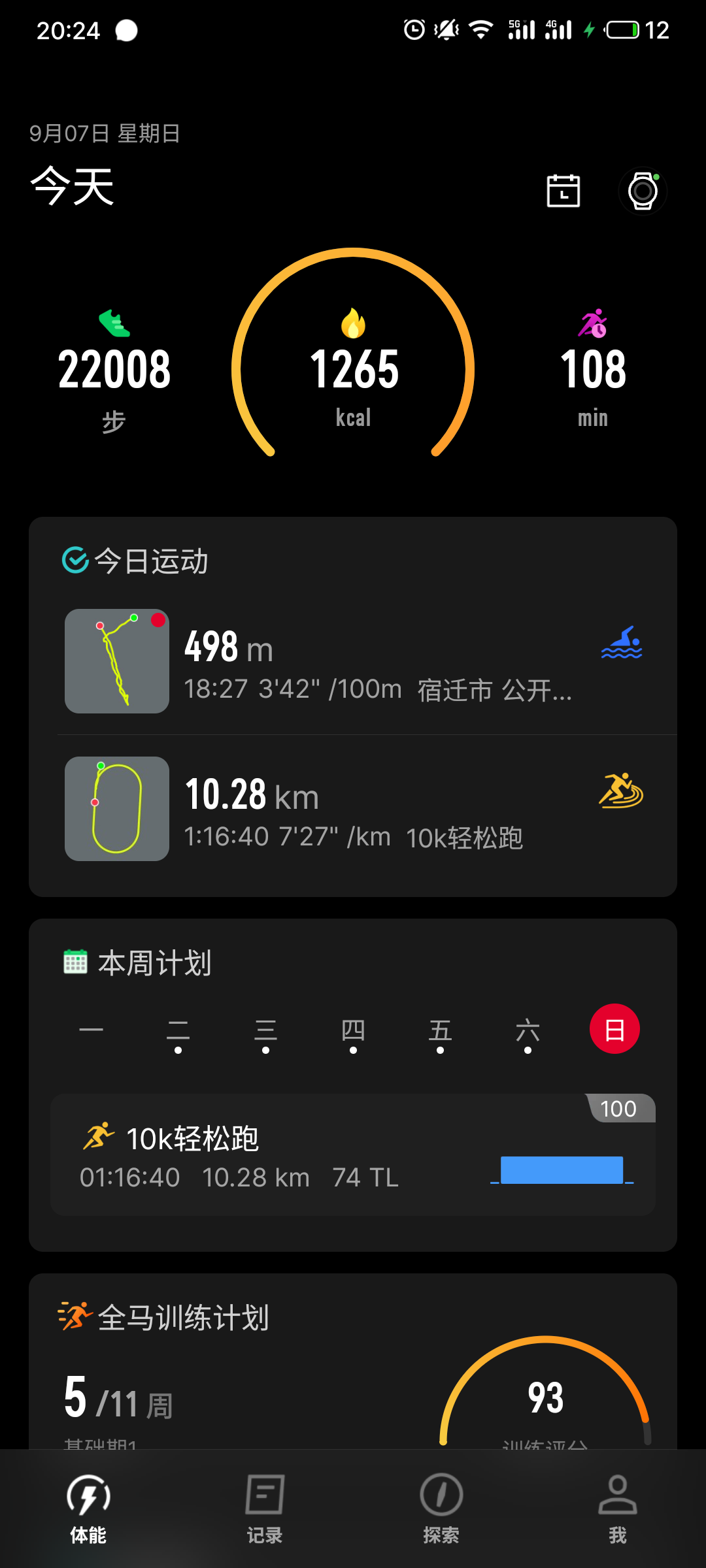Open the 22008 steps stat
706x1568 pixels.
114,371
